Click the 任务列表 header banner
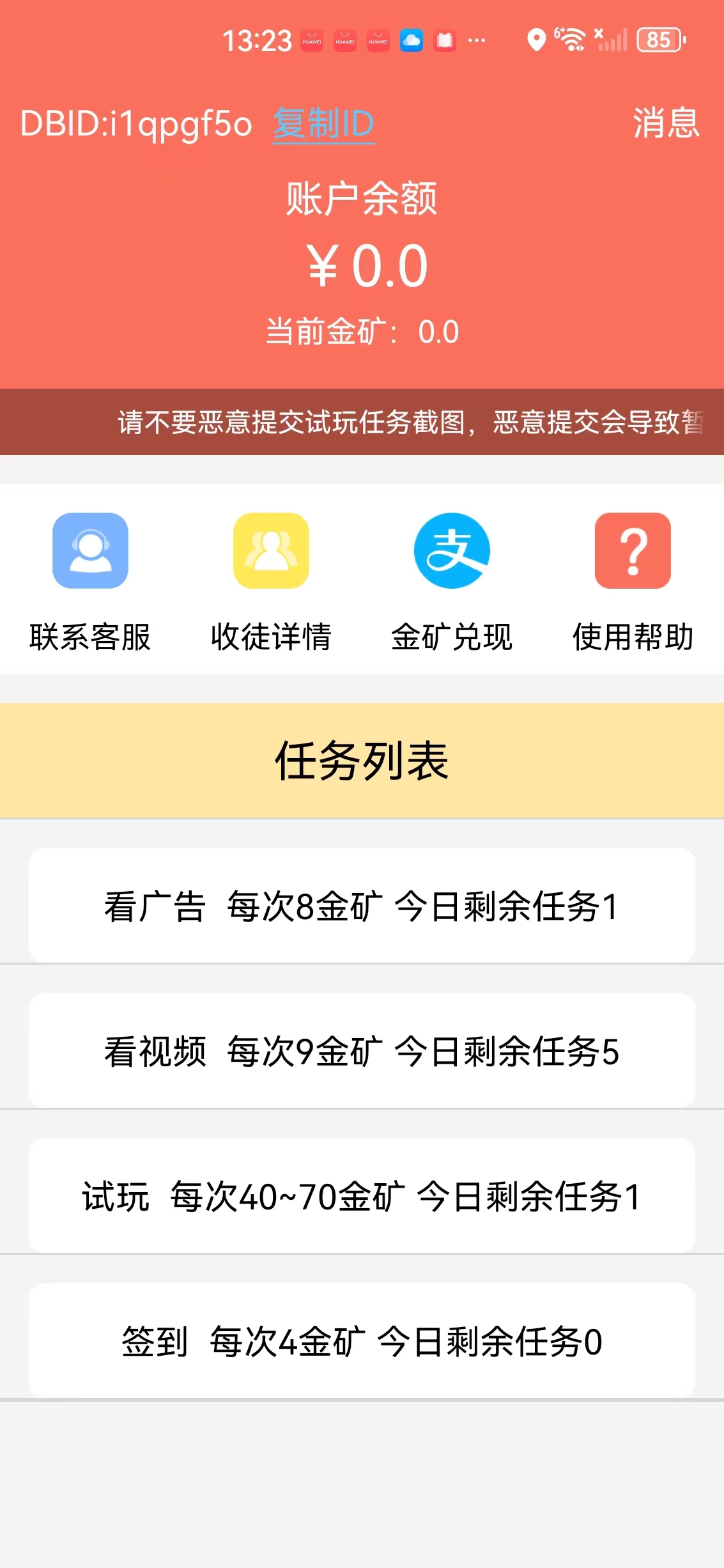 (362, 761)
